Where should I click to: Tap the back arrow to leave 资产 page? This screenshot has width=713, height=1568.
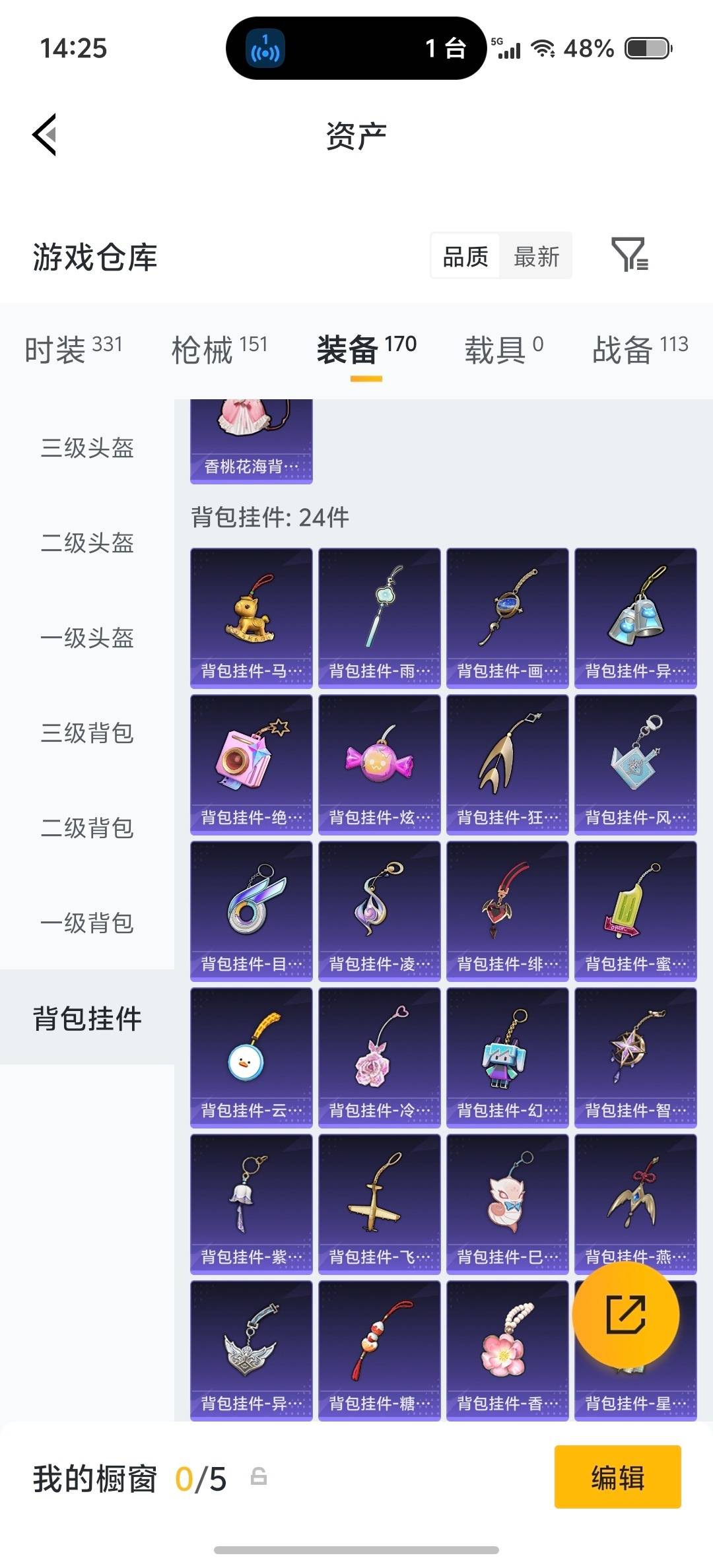tap(44, 135)
